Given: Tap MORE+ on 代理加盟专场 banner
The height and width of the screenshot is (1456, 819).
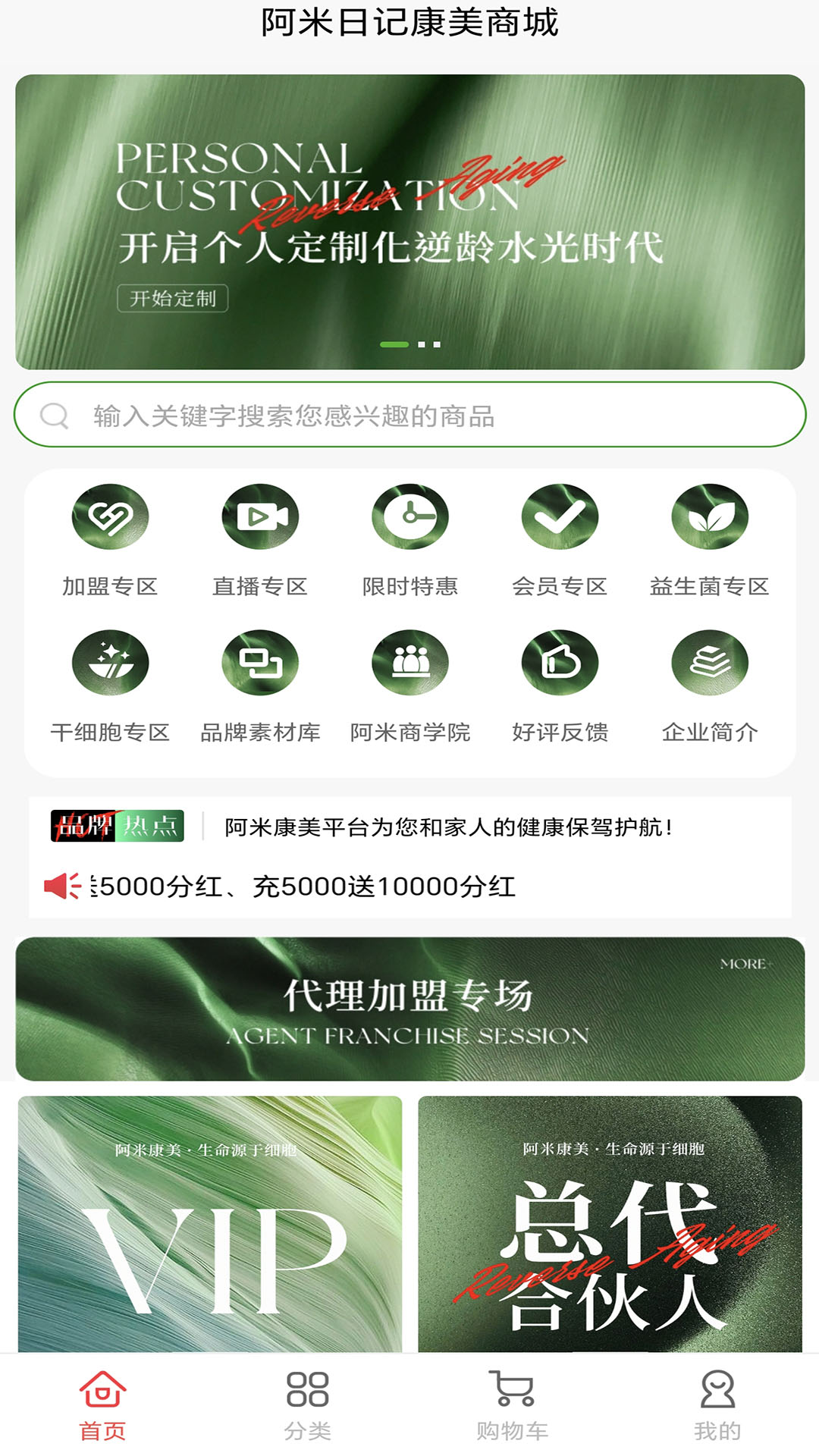Looking at the screenshot, I should pyautogui.click(x=745, y=964).
